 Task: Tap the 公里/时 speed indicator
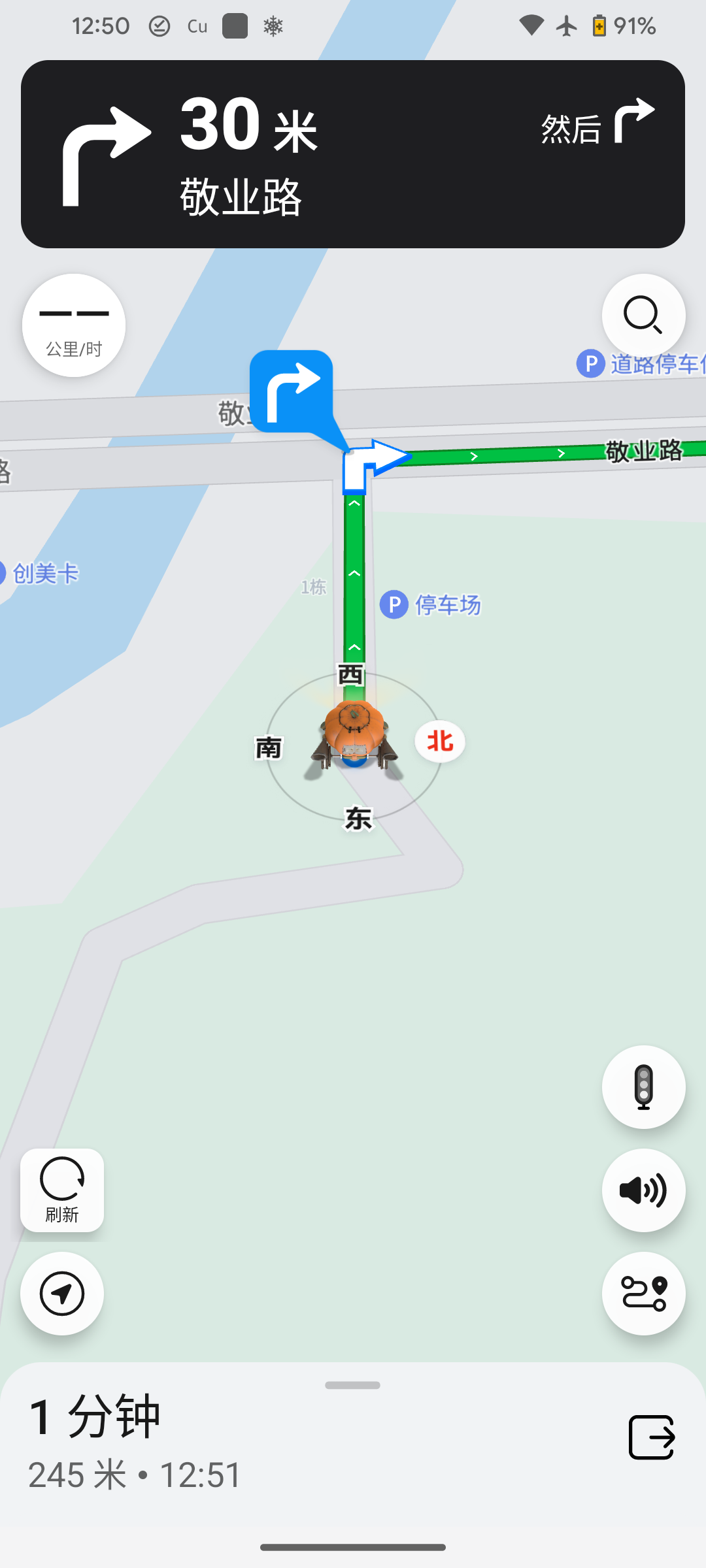[x=74, y=325]
